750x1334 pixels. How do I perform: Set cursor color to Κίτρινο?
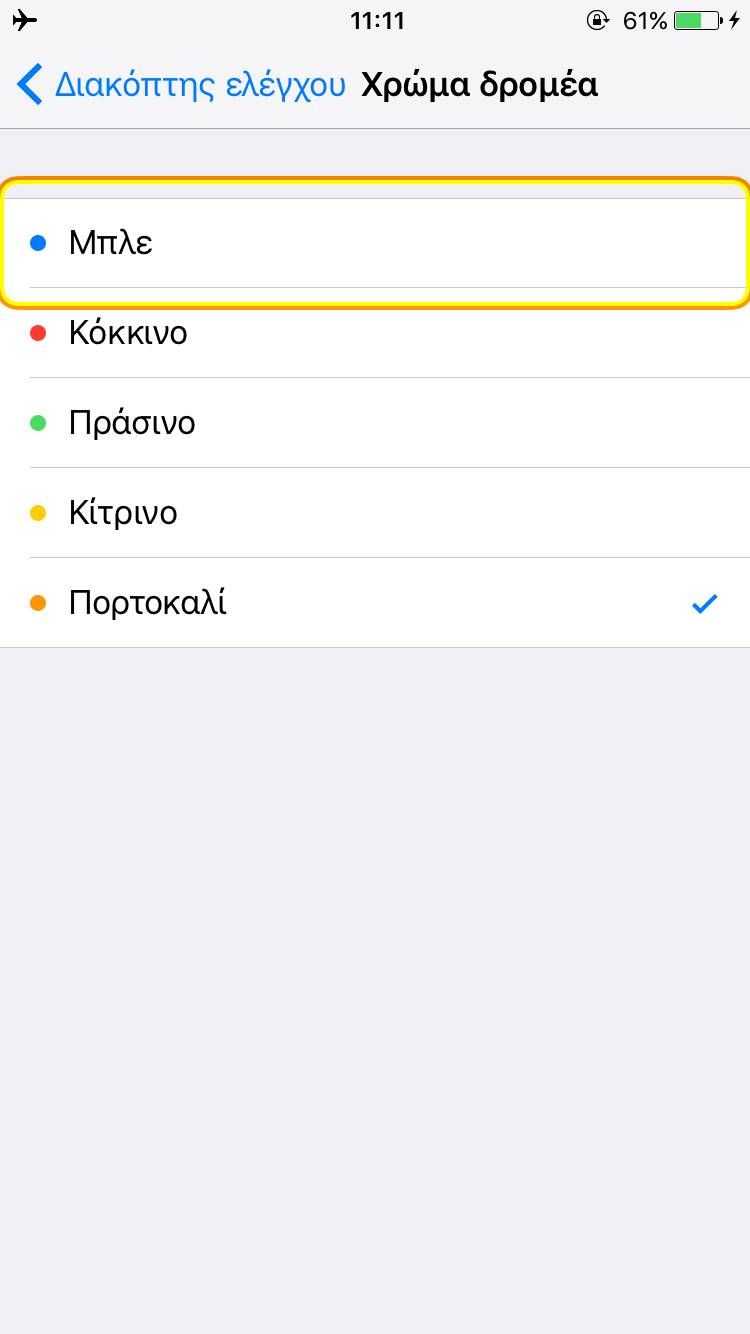pyautogui.click(x=374, y=513)
